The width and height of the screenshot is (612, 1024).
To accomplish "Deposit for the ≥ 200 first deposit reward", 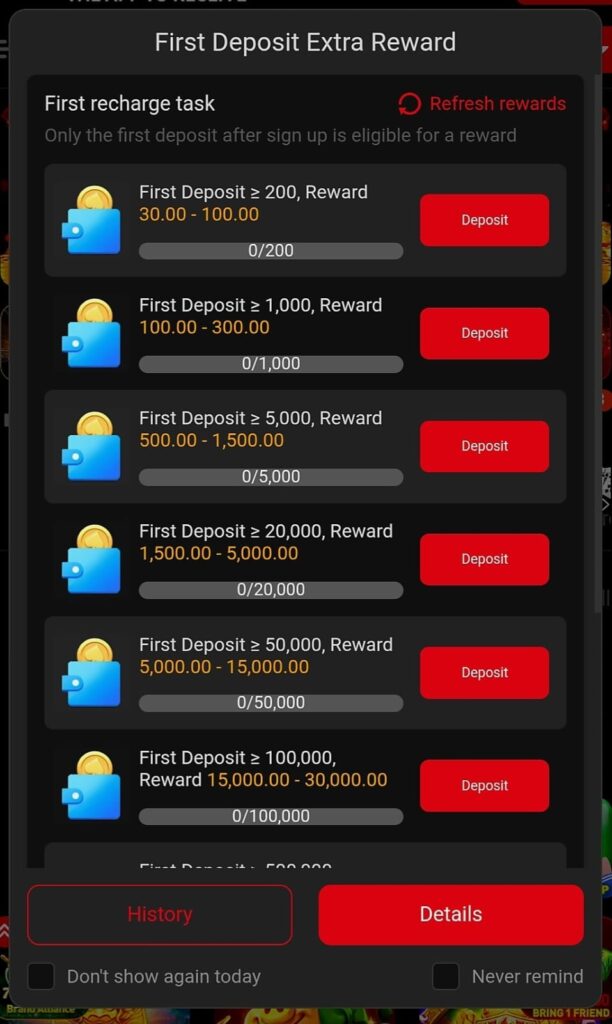I will 484,220.
